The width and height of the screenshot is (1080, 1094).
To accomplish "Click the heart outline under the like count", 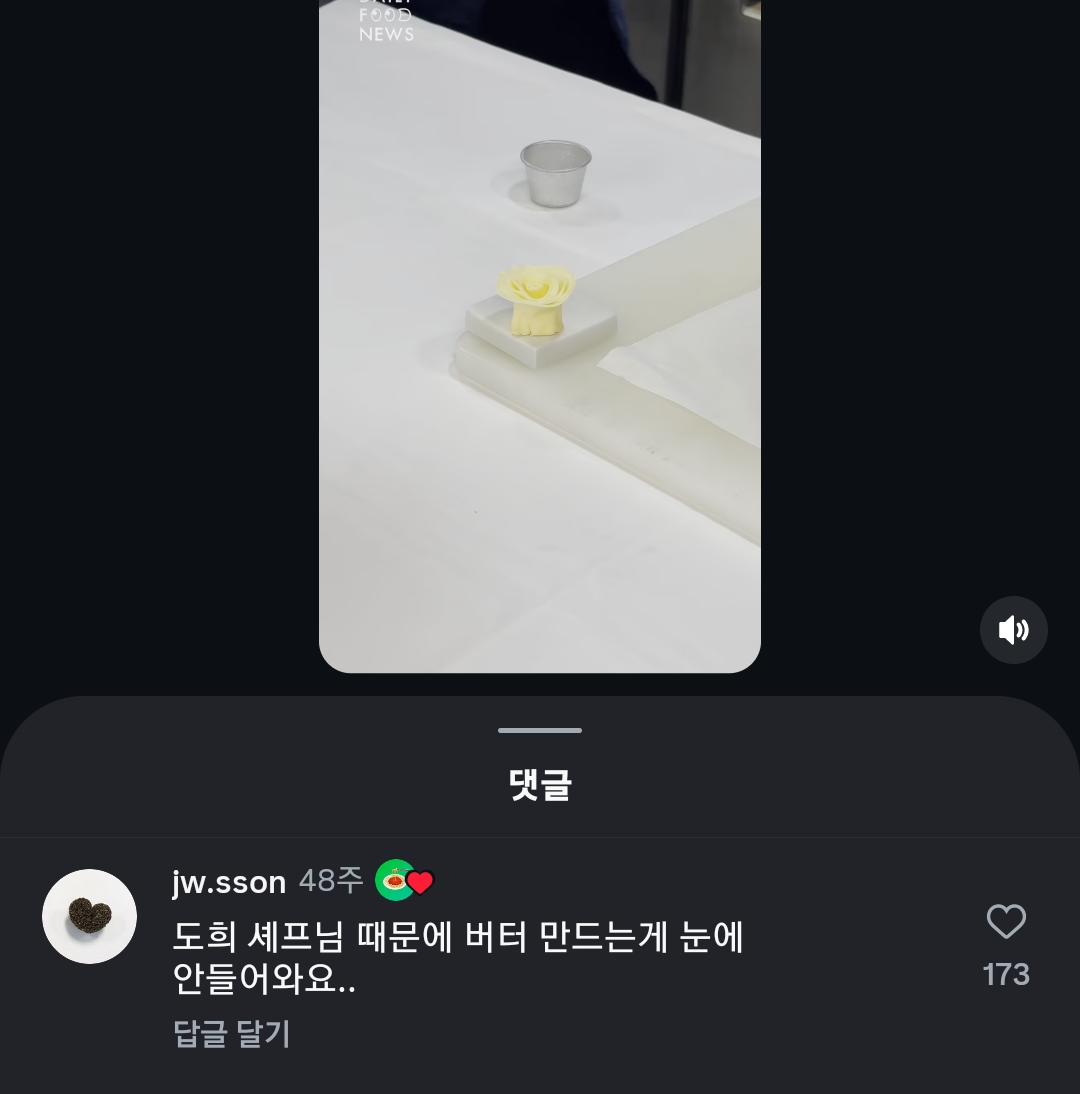I will [1006, 922].
